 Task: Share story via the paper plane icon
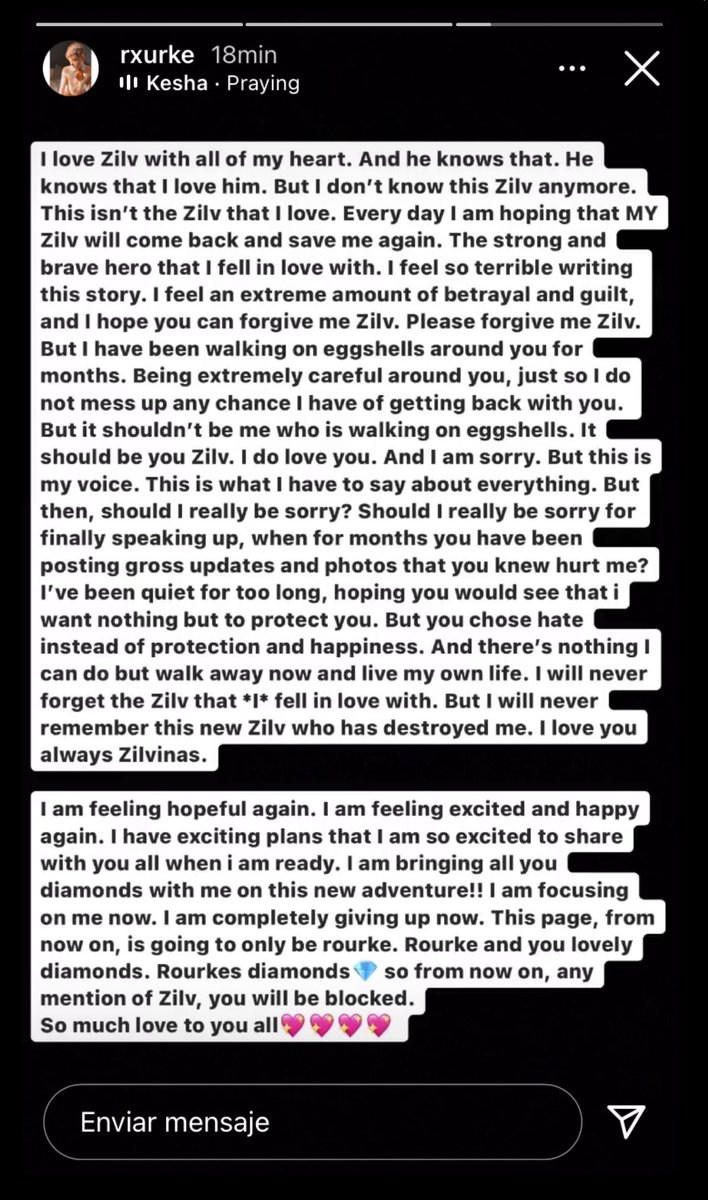coord(627,1121)
